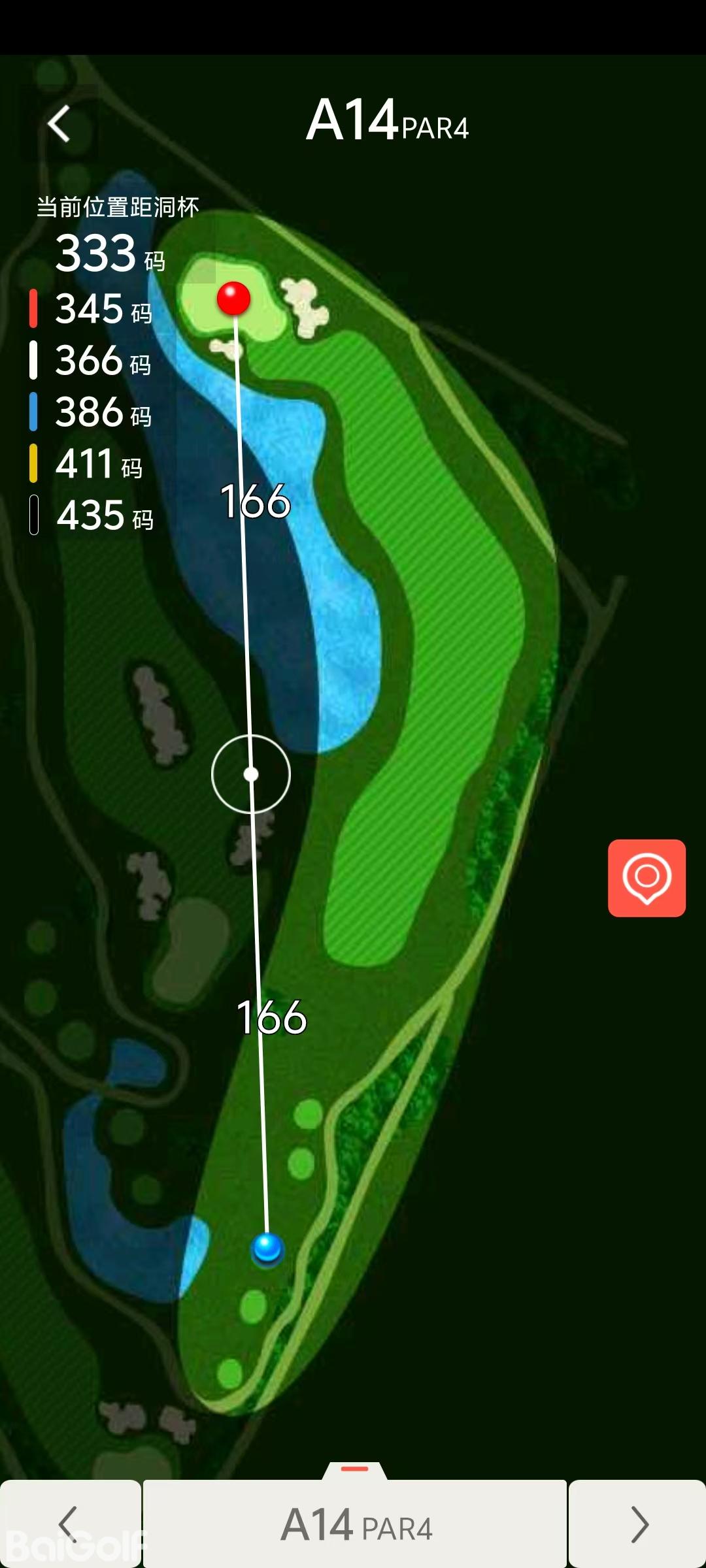Tap the red location pin button
The width and height of the screenshot is (706, 1568).
coord(647,877)
